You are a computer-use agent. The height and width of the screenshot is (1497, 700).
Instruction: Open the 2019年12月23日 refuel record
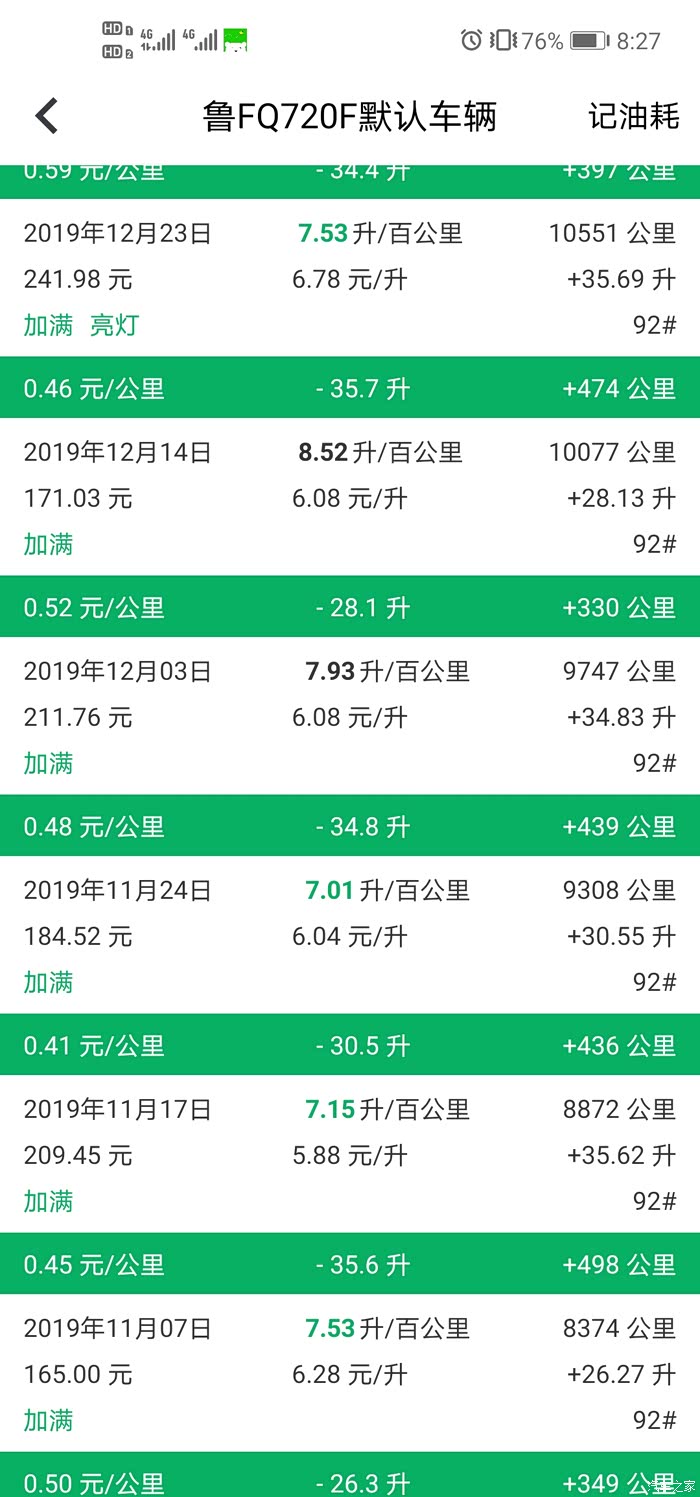pos(350,278)
